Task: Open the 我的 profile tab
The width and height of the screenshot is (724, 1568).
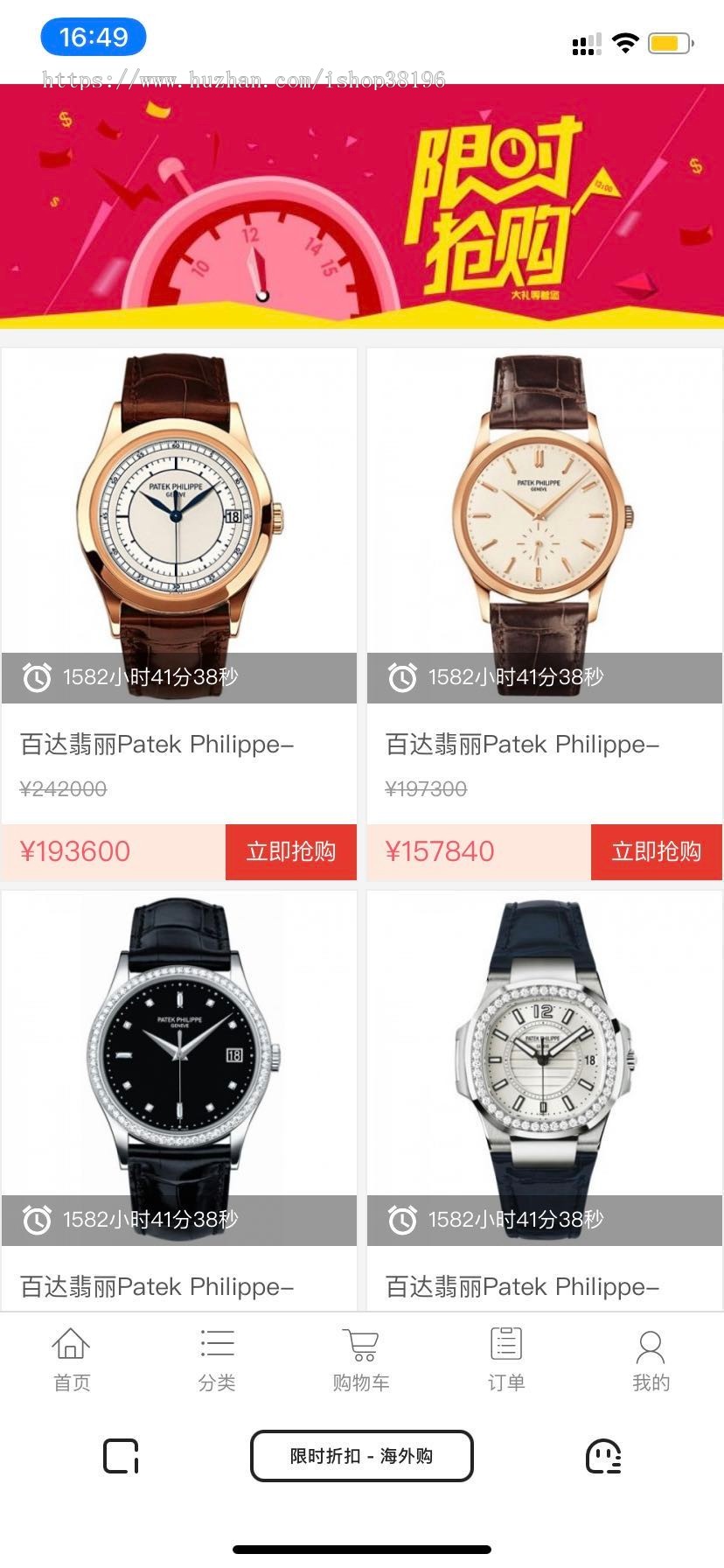Action: coord(651,1360)
